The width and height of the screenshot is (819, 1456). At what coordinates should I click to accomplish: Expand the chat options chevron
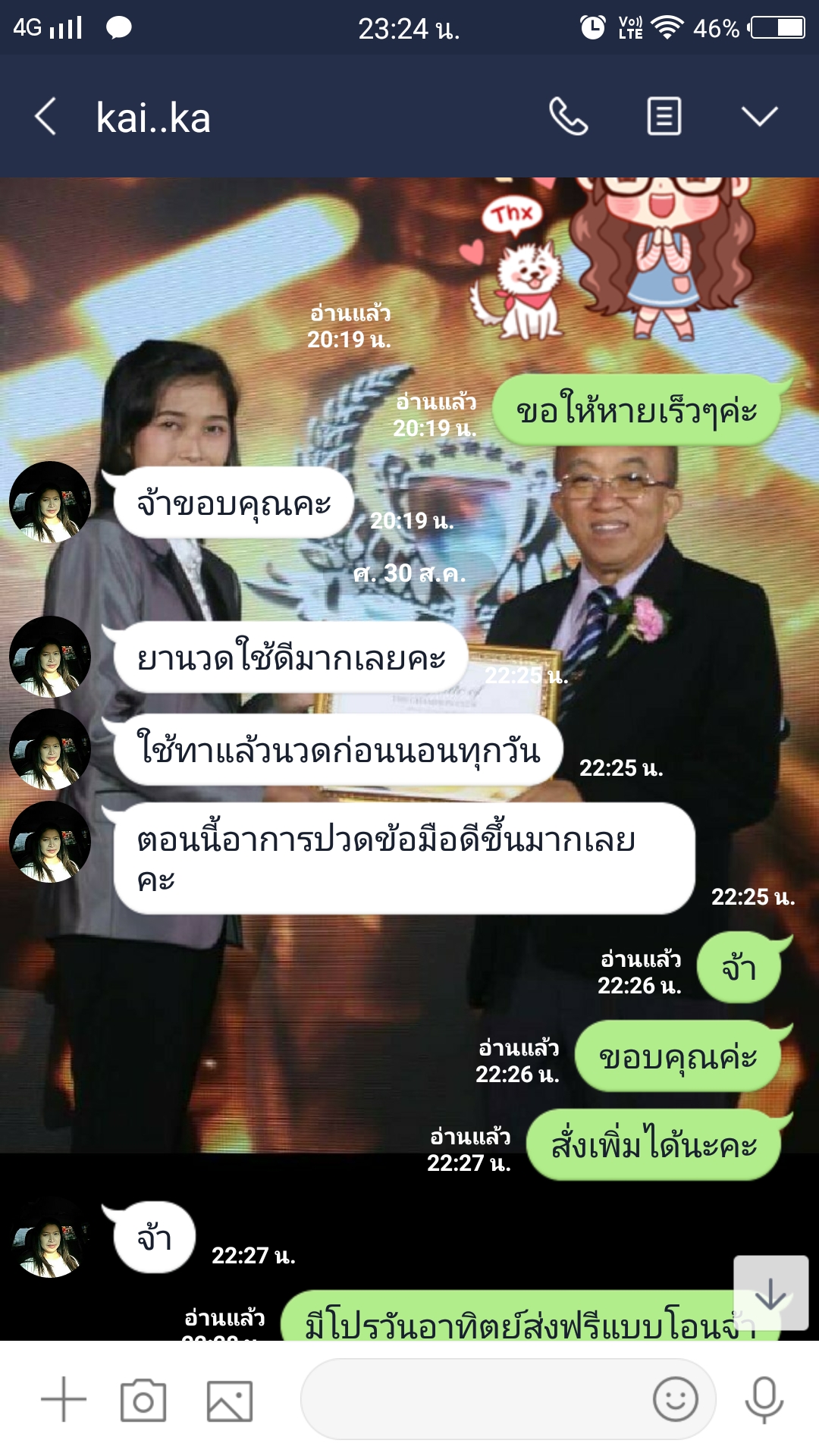pyautogui.click(x=759, y=117)
